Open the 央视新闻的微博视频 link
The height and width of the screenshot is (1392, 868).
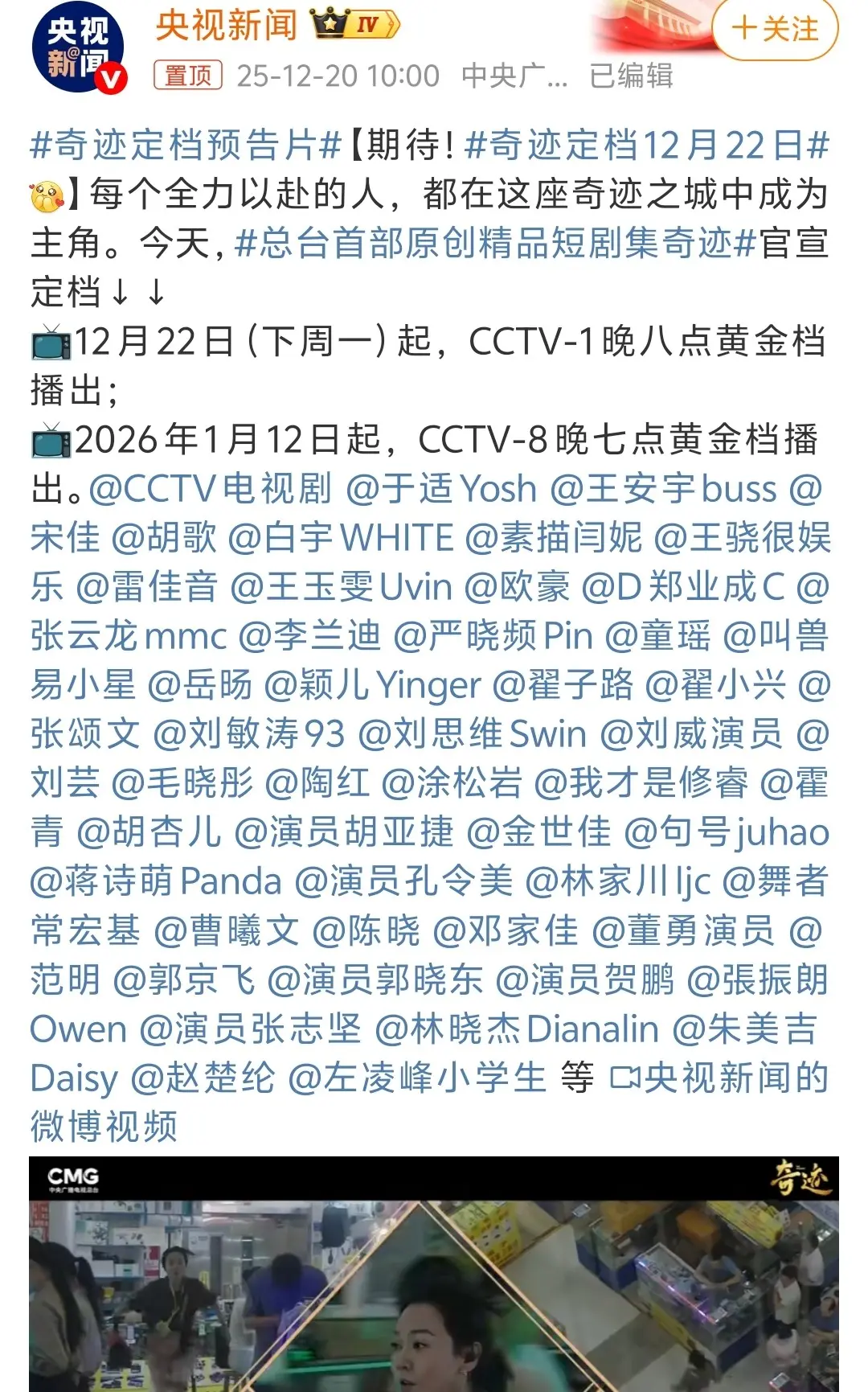719,1078
